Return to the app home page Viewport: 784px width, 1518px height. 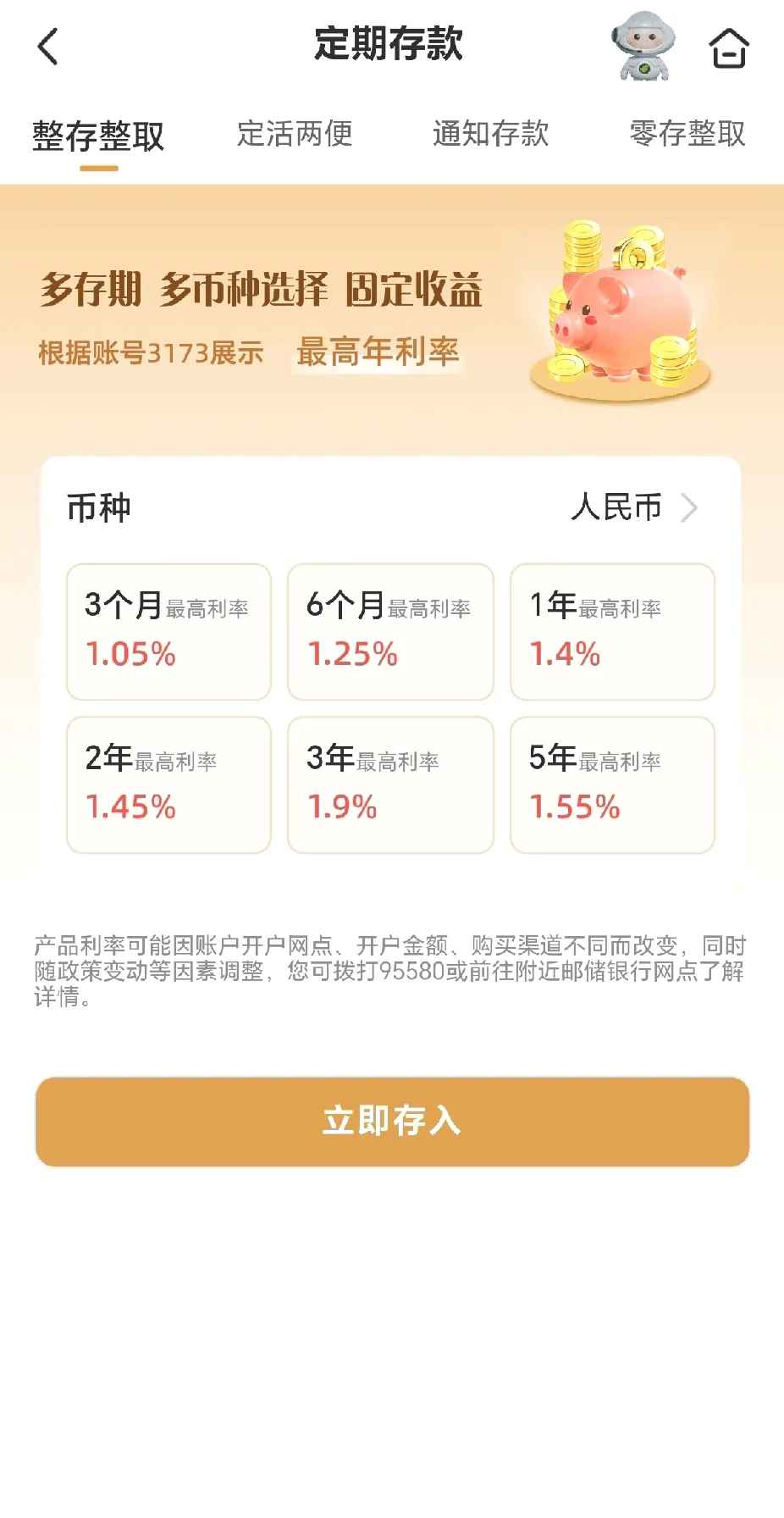728,48
